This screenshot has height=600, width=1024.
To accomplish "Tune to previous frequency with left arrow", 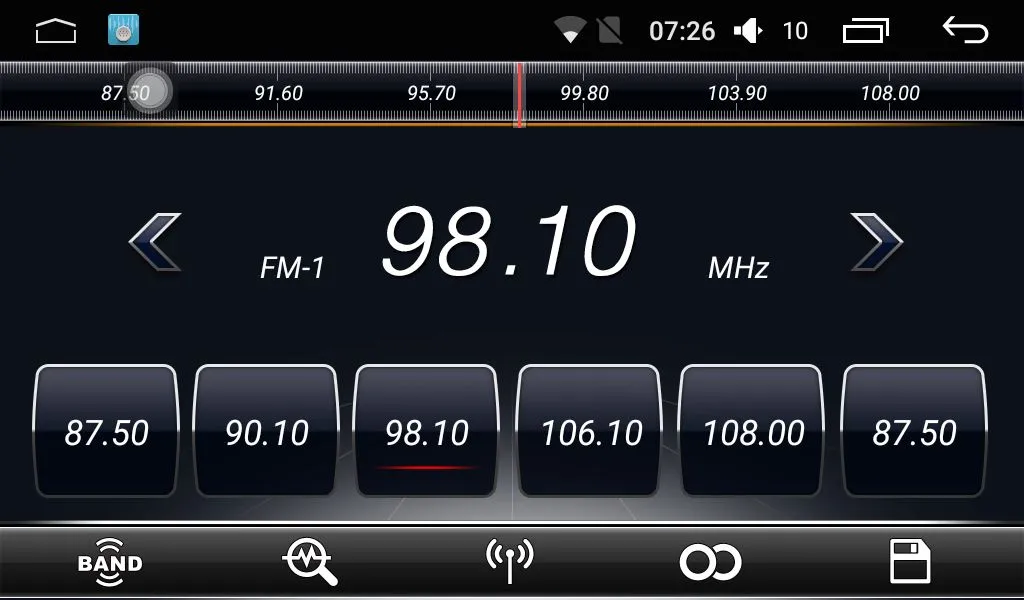I will point(156,242).
